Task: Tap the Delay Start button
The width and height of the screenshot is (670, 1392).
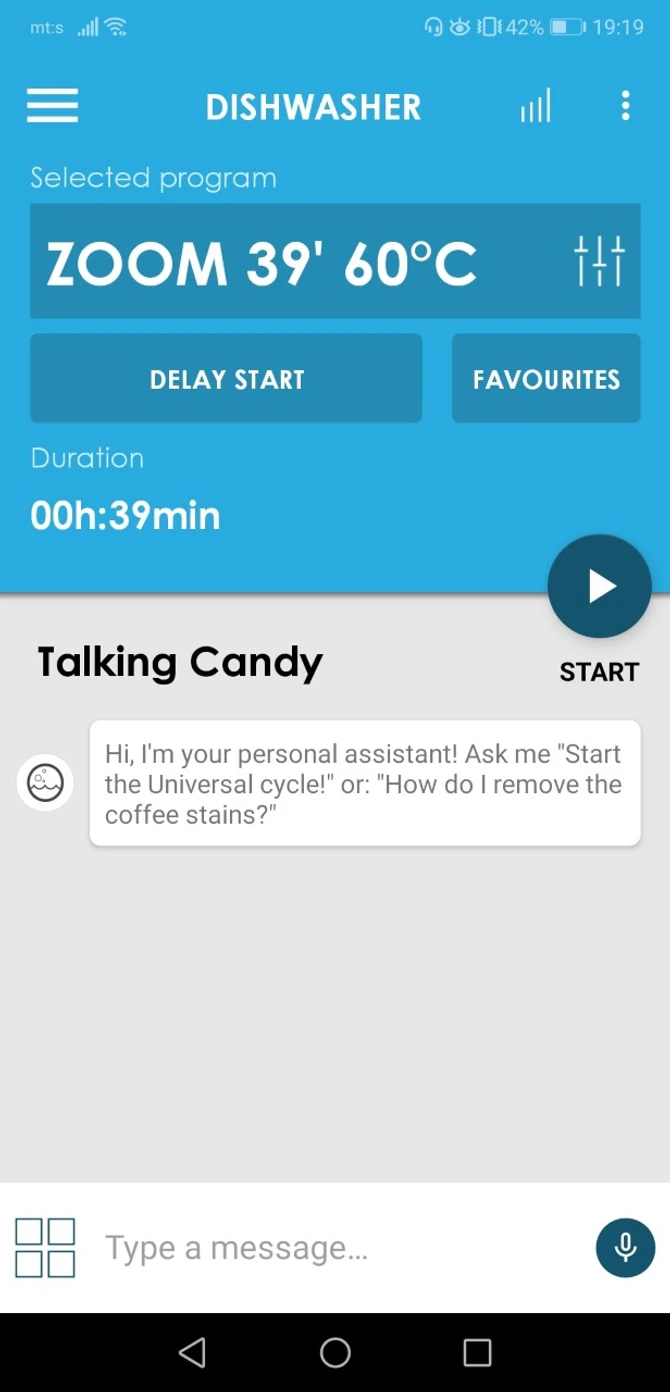Action: [x=226, y=379]
